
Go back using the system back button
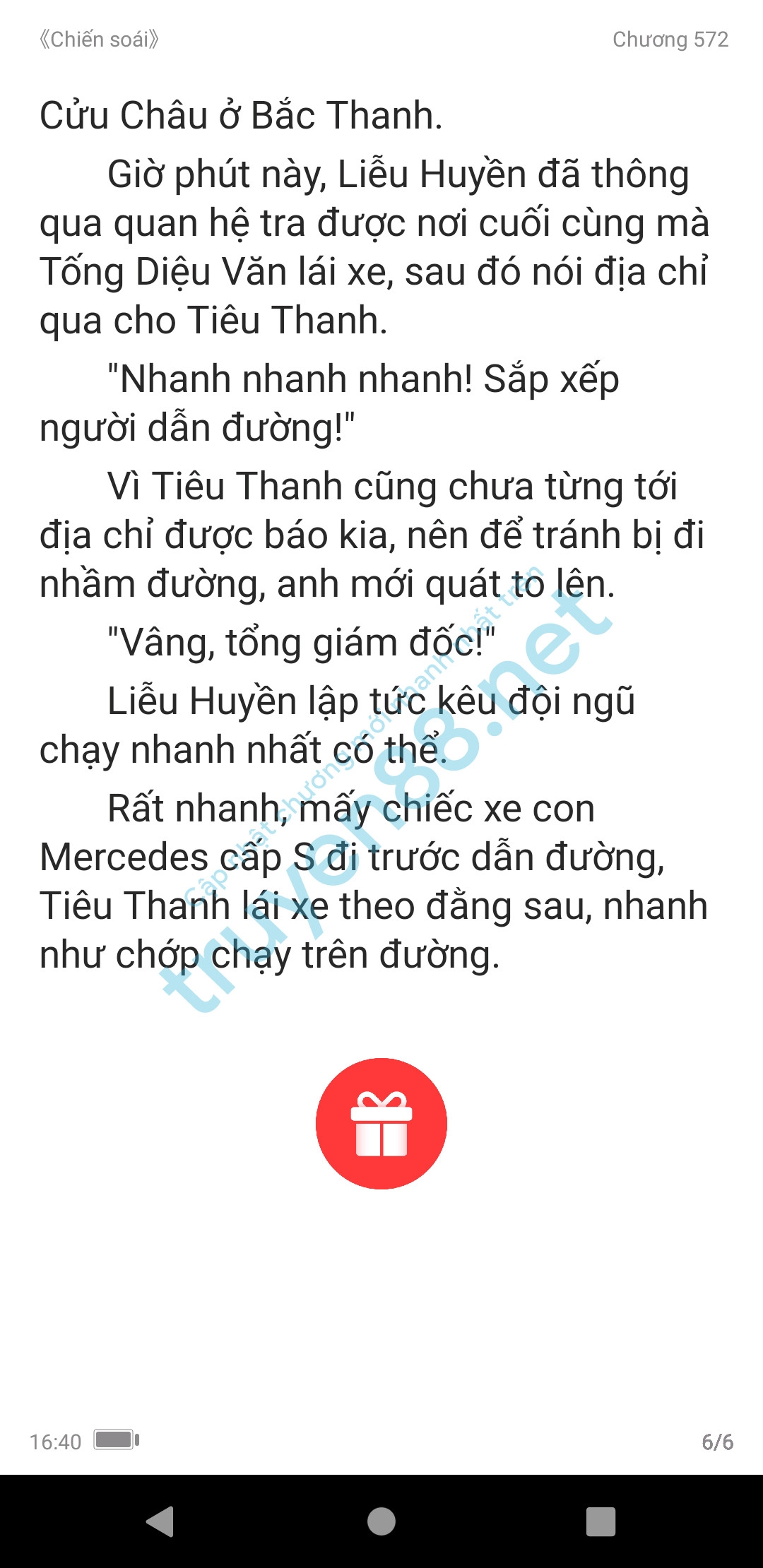pos(161,1521)
